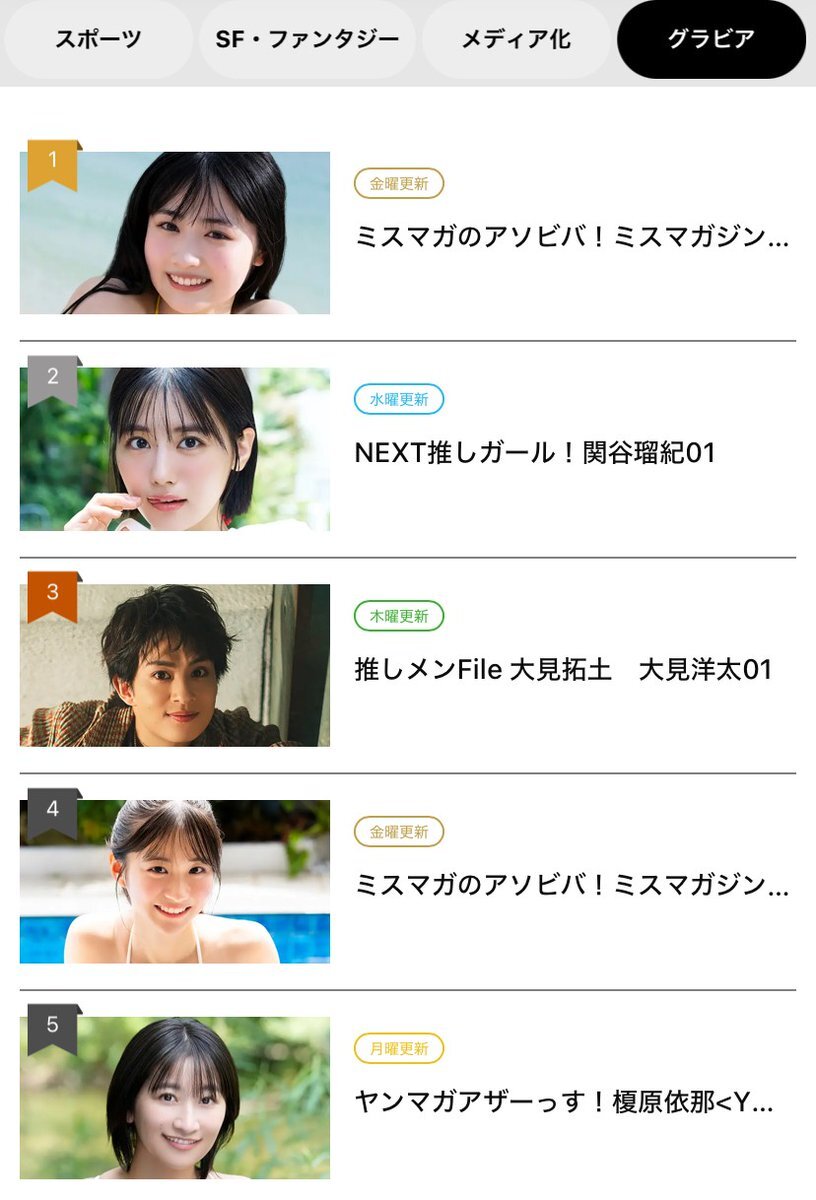Open ヤンマガアザーっす！榎原依那
816x1200 pixels.
563,1102
